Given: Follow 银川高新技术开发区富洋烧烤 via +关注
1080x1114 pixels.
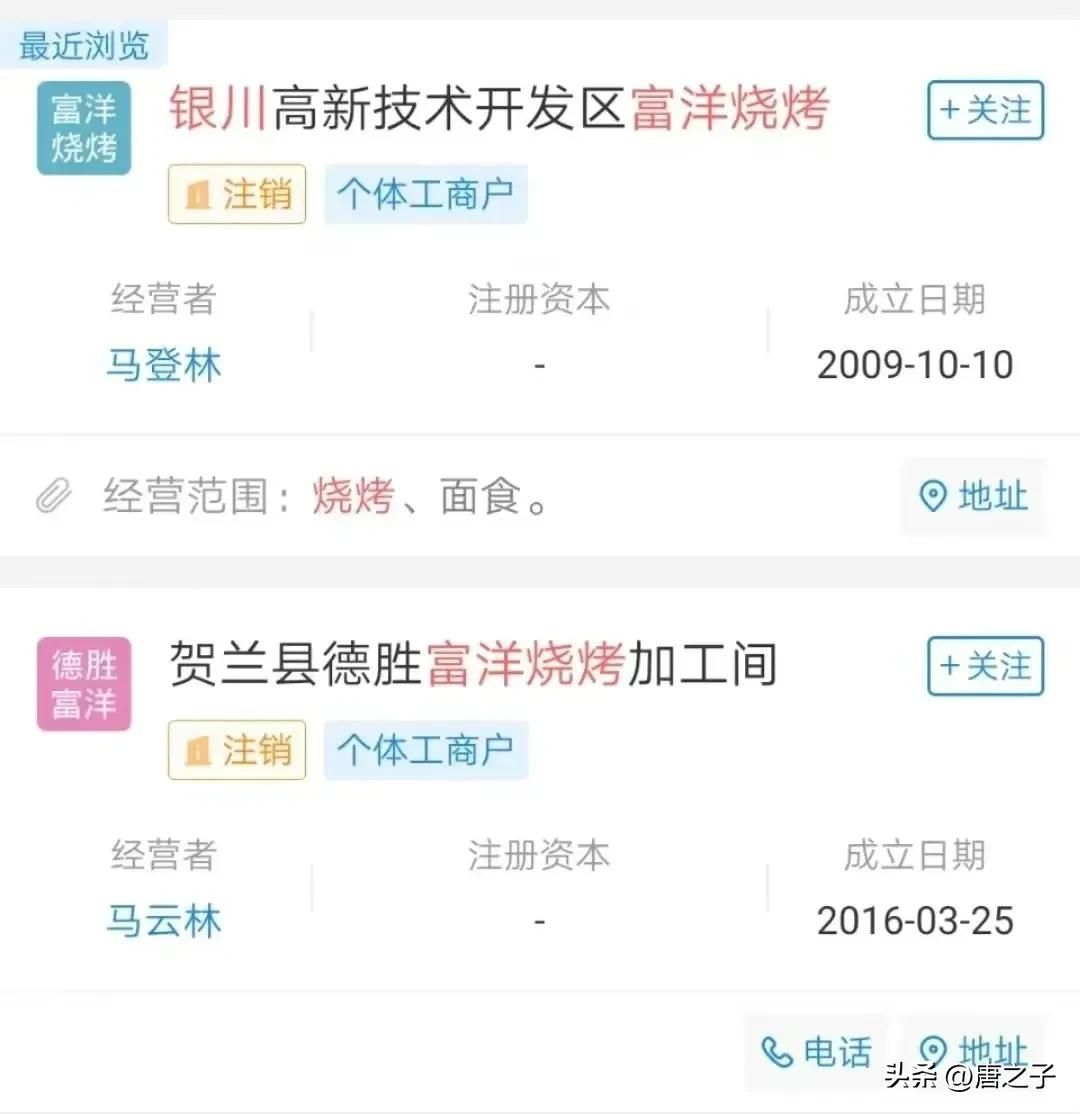Looking at the screenshot, I should pyautogui.click(x=984, y=111).
